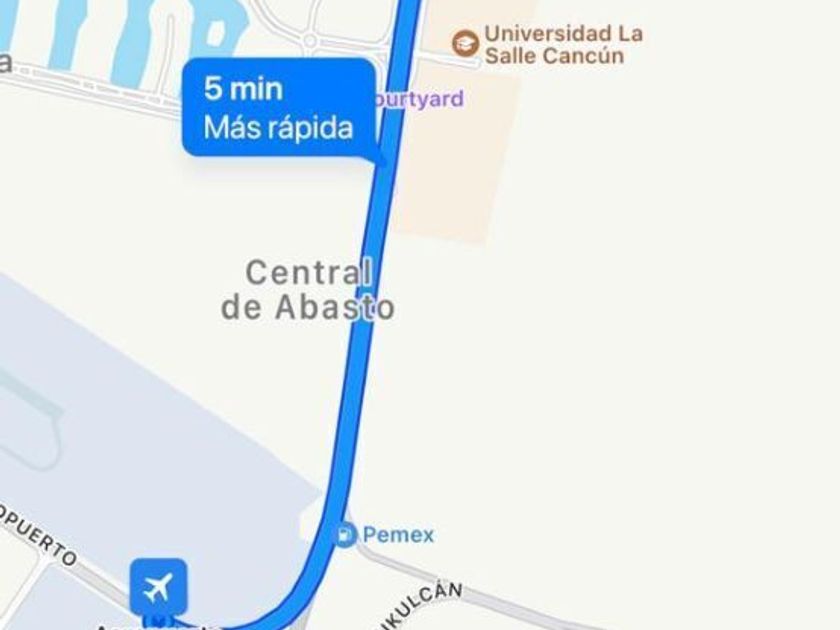Screen dimensions: 840x630
Task: Tap the Pemex gas station marker
Action: 346,535
